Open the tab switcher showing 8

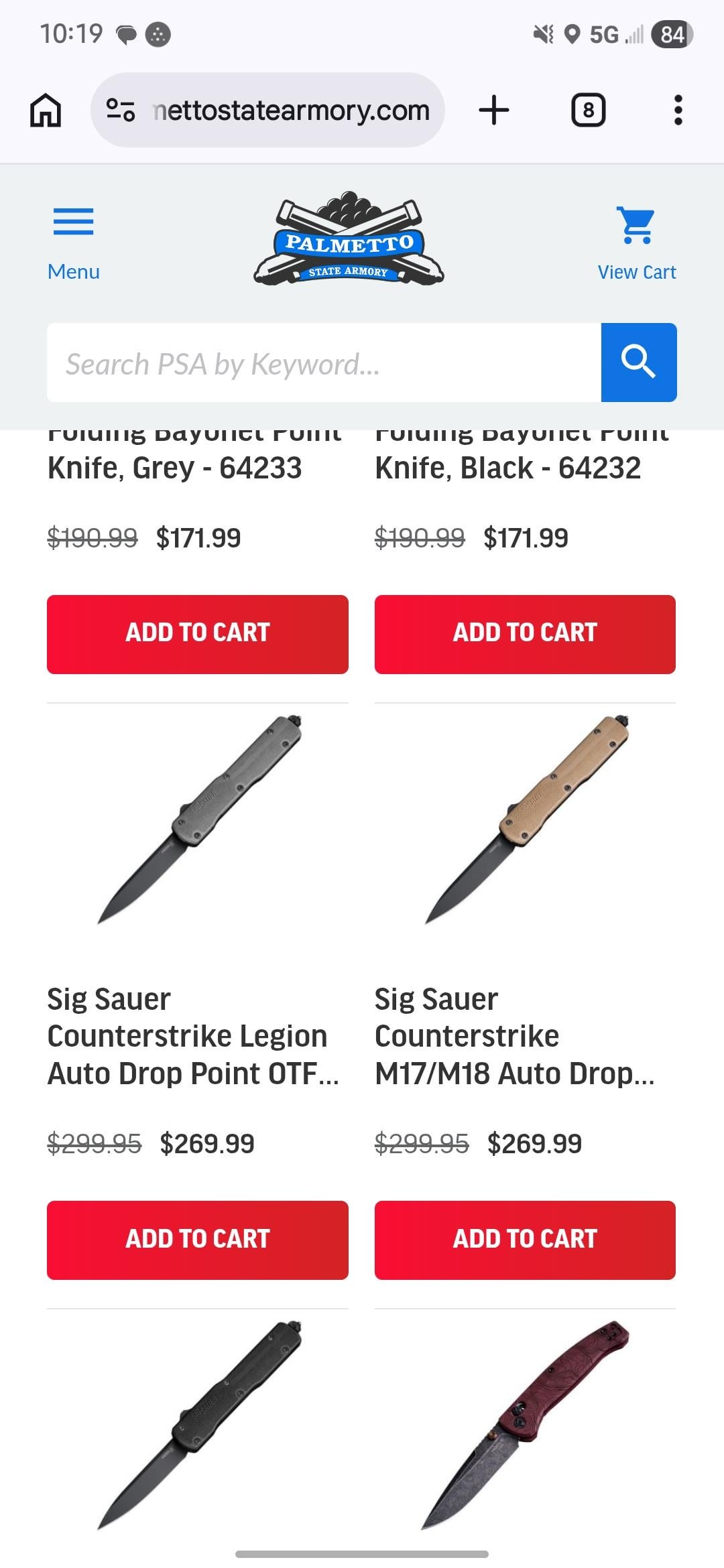588,110
